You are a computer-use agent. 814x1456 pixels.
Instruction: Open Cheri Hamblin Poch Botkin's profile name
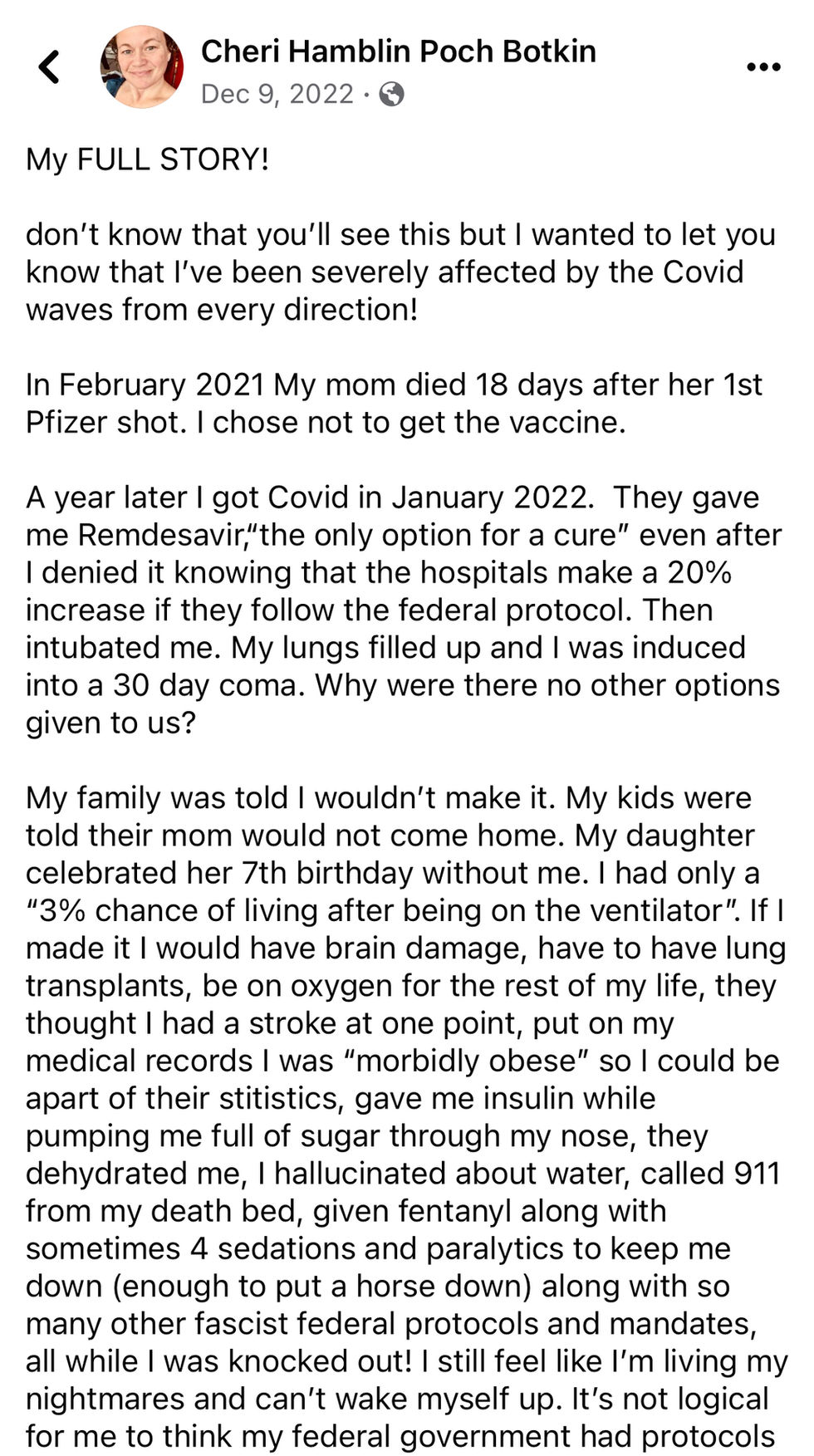click(x=399, y=51)
